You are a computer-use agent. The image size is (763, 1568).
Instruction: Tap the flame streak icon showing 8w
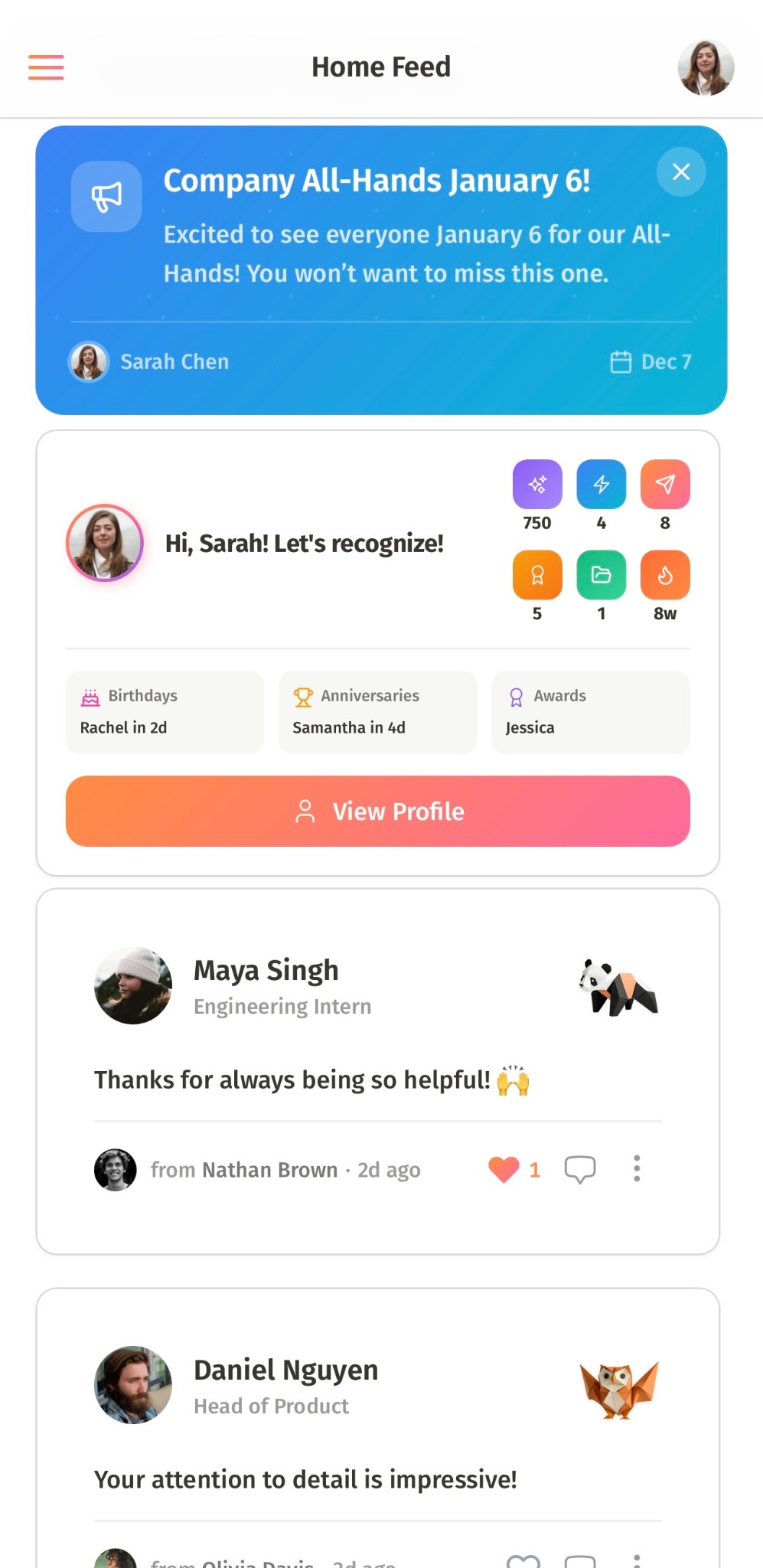point(665,574)
